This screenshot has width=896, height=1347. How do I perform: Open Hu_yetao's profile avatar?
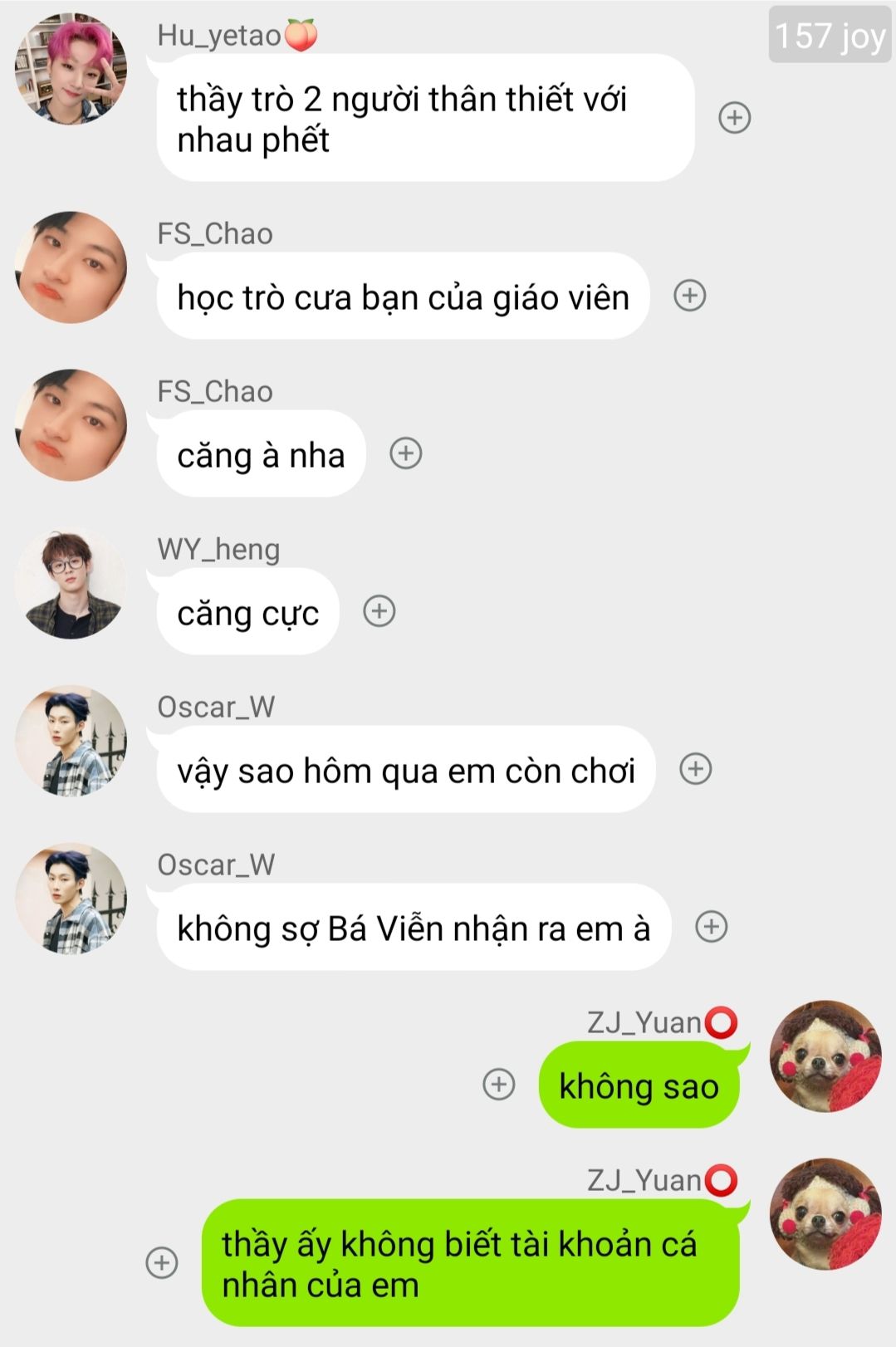71,69
